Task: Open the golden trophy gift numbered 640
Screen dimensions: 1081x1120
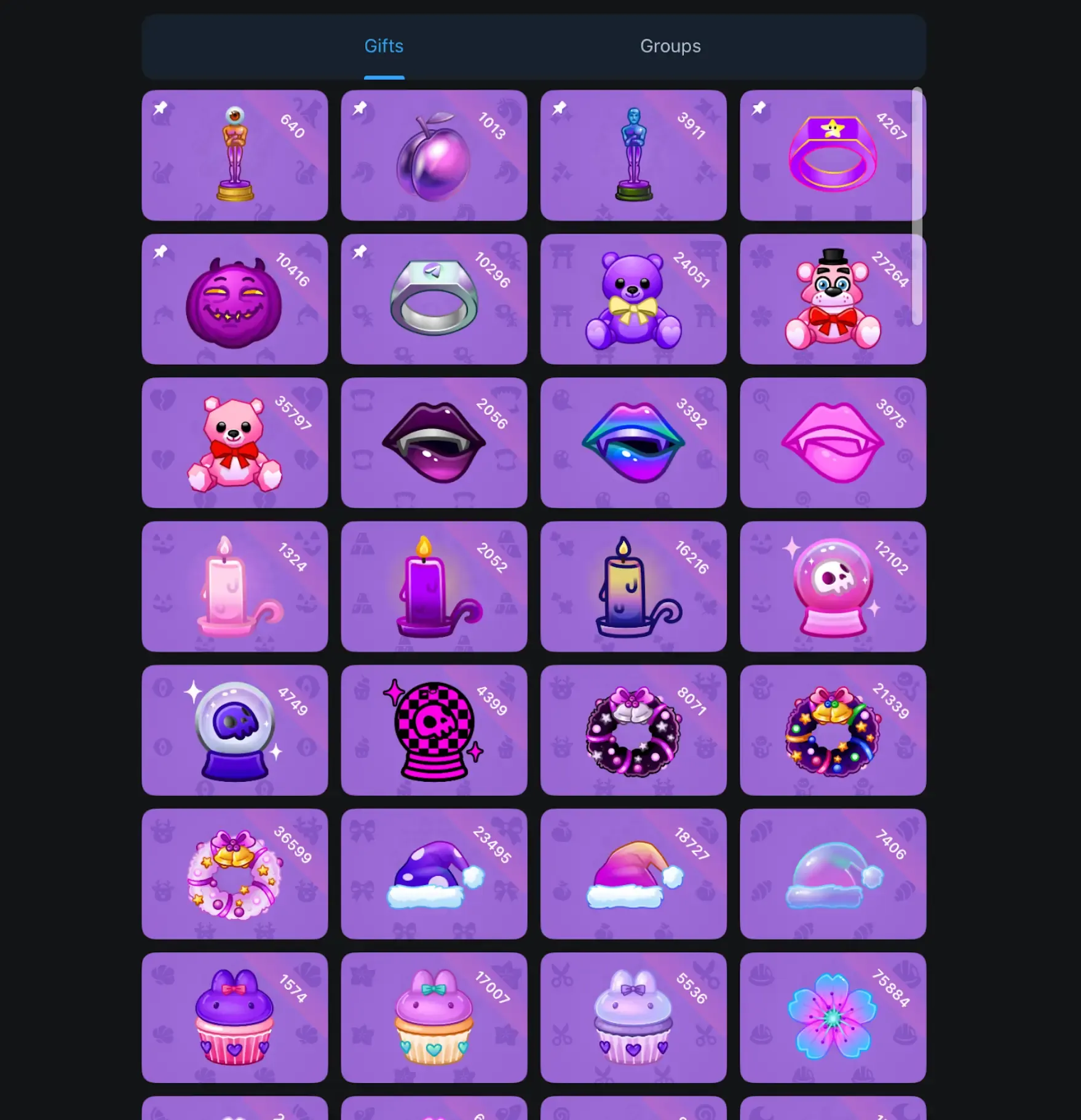Action: click(235, 155)
